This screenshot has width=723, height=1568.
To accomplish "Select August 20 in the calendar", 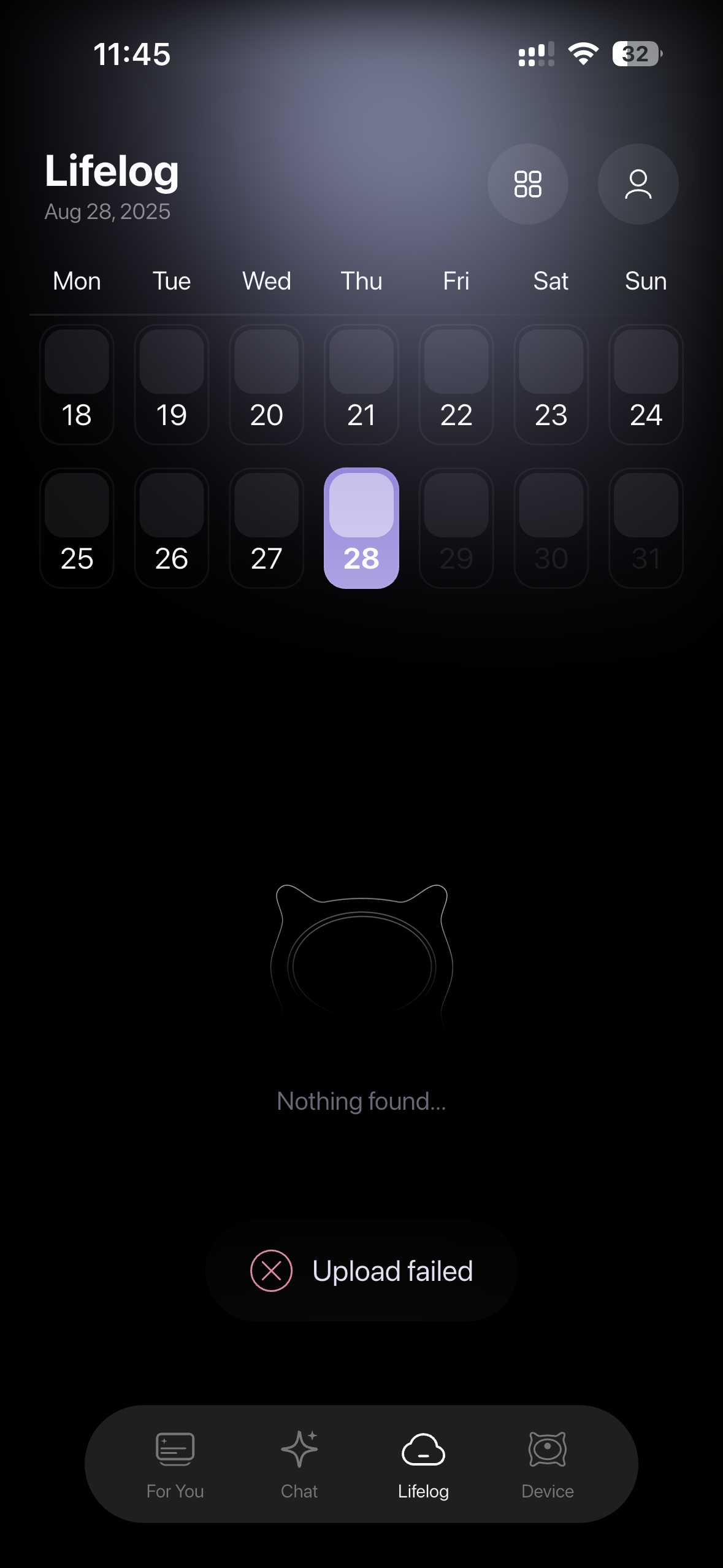I will click(x=267, y=385).
